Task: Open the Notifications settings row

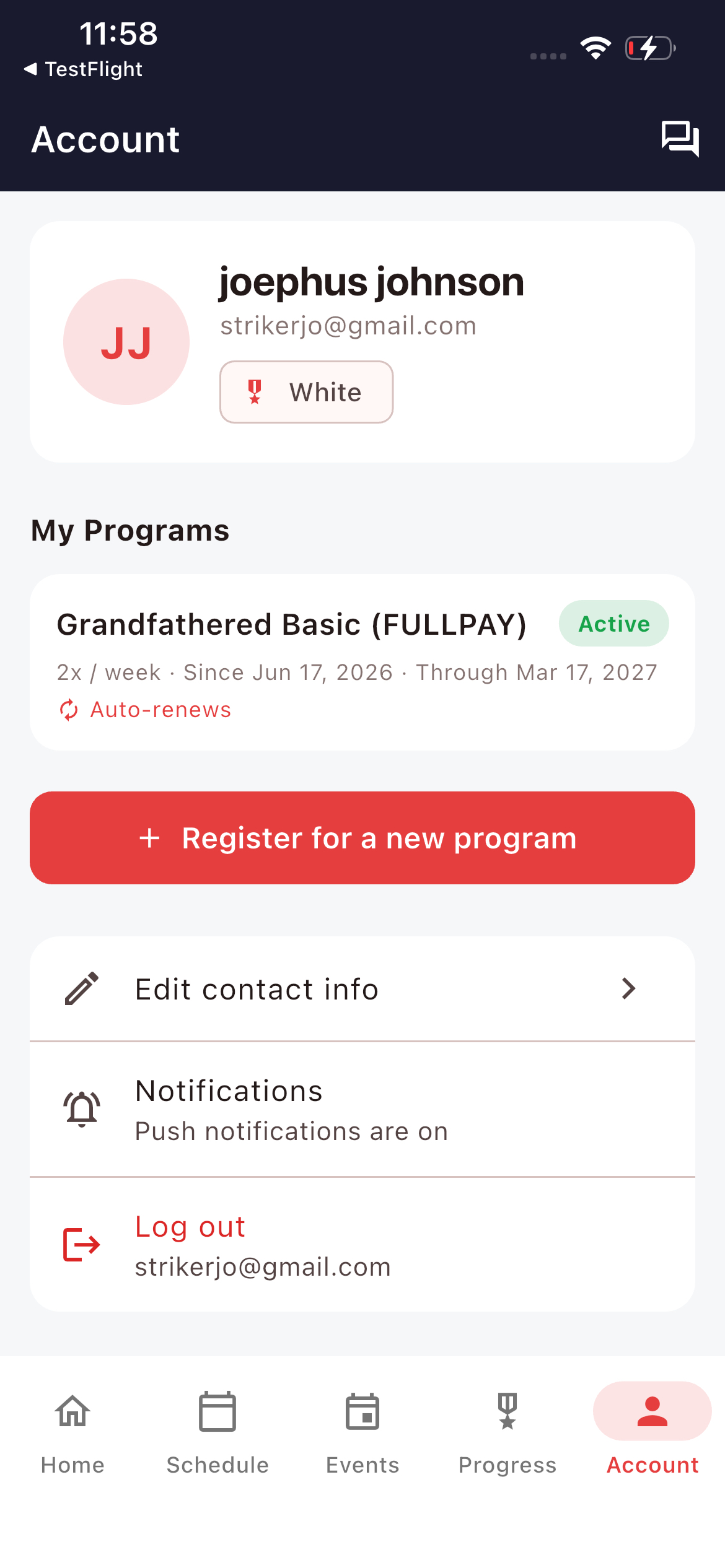Action: click(x=362, y=1109)
